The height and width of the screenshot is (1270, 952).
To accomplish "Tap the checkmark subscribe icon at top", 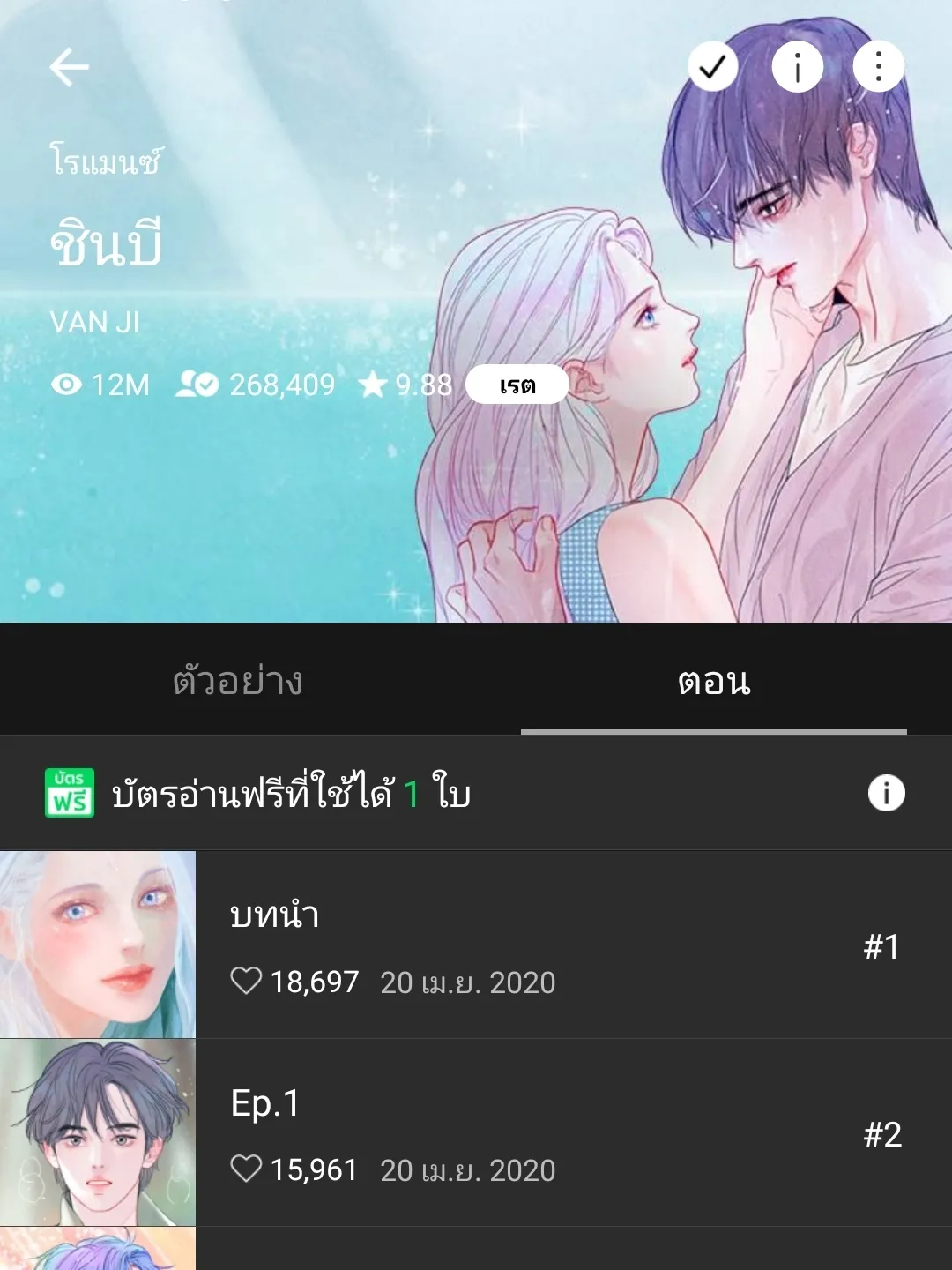I will (x=713, y=66).
